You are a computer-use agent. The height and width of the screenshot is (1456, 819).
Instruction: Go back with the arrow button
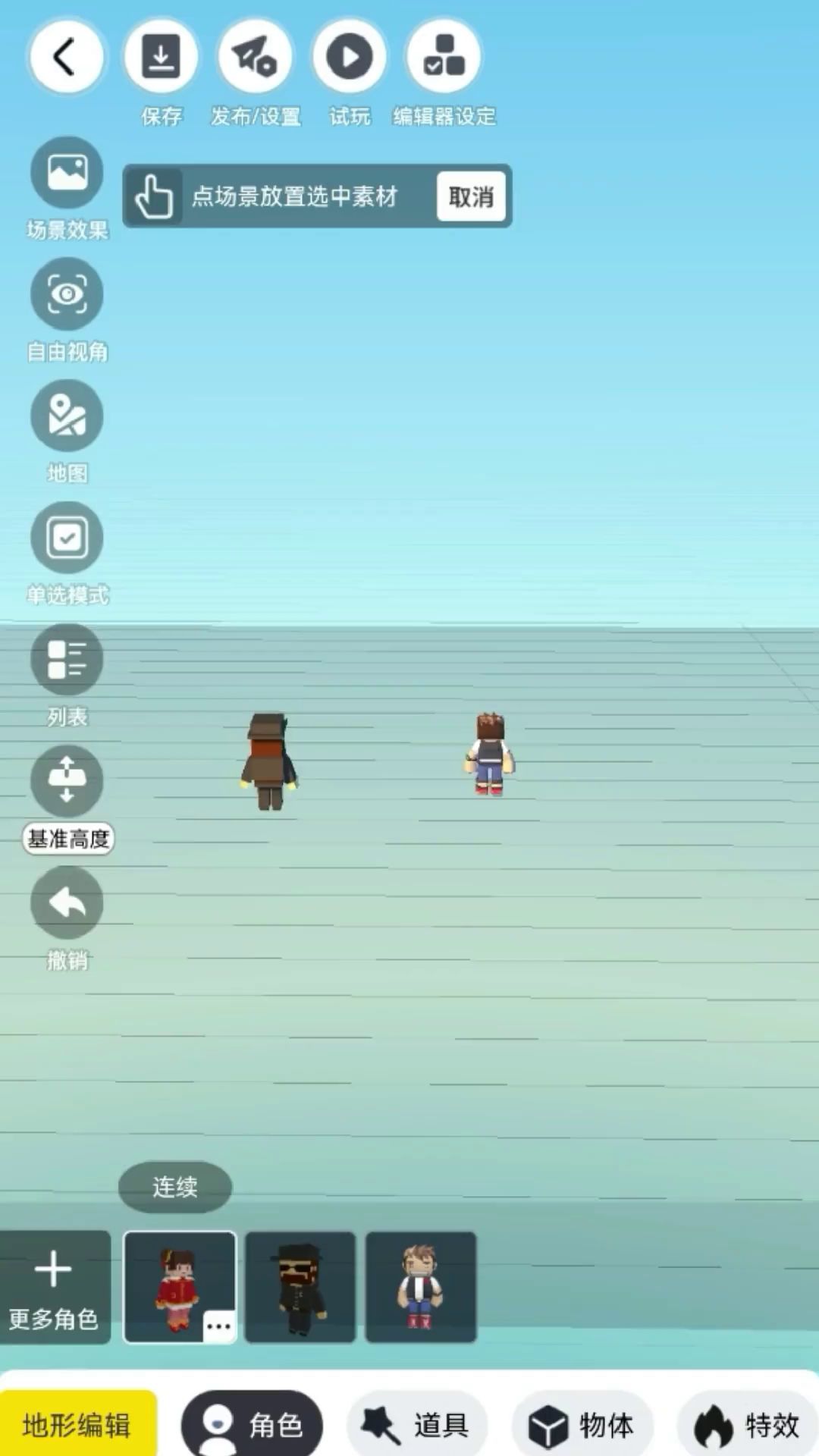click(66, 57)
